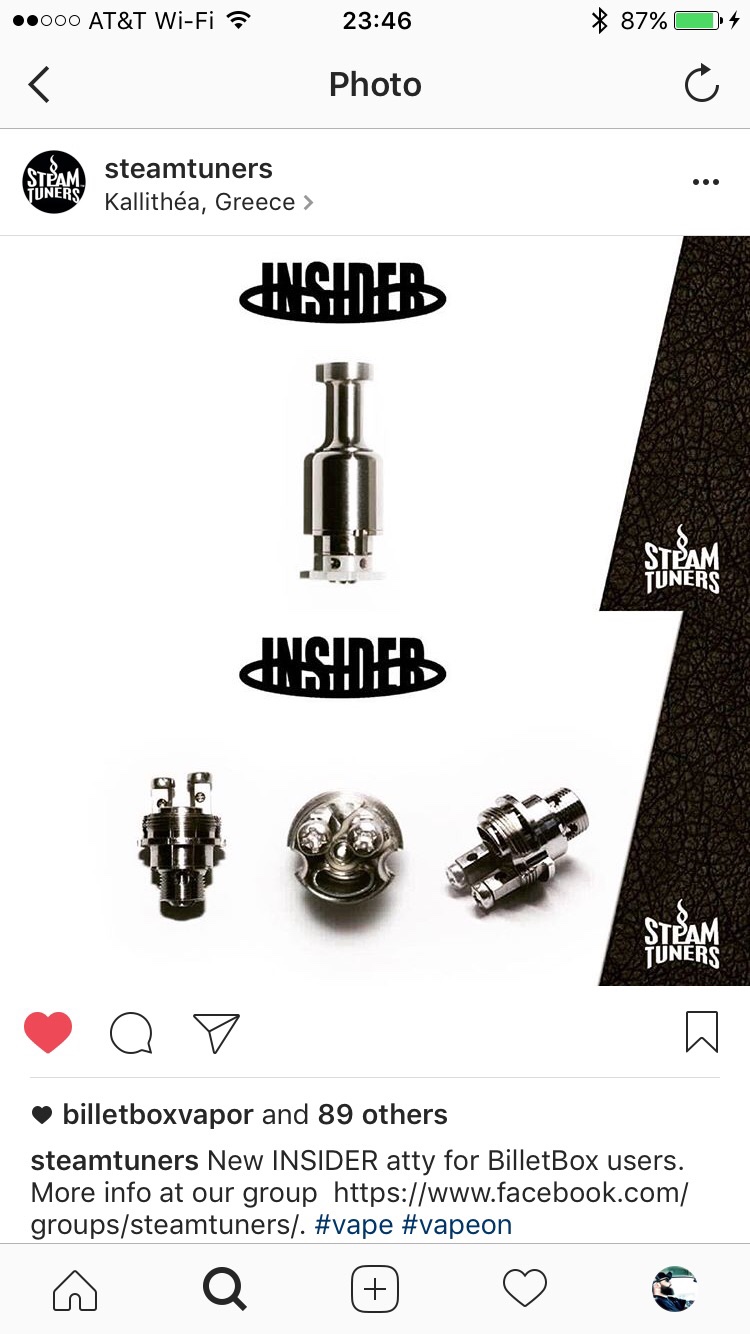The width and height of the screenshot is (750, 1334).
Task: Open the #vapeon hashtag
Action: click(x=456, y=1224)
